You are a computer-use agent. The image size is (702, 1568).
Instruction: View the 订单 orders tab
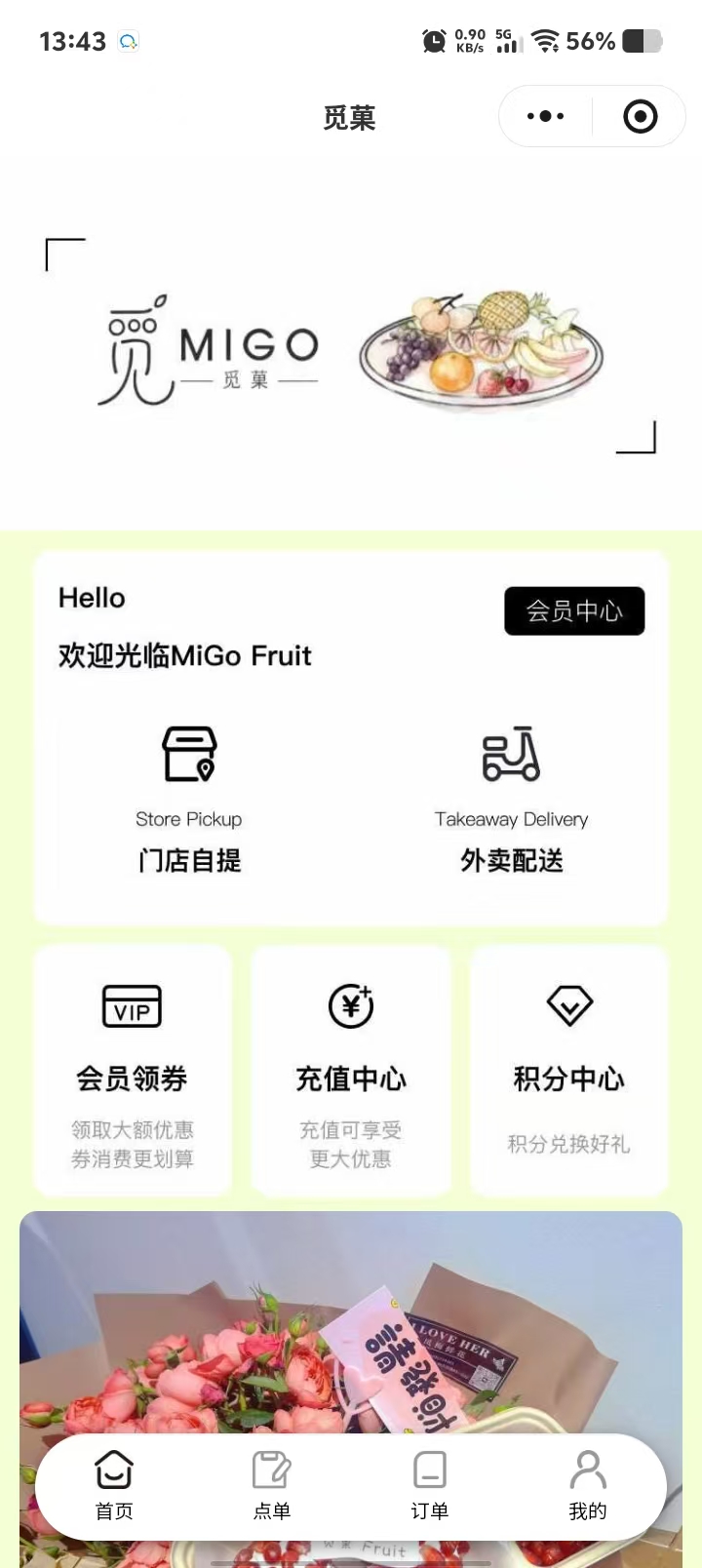click(x=430, y=1486)
